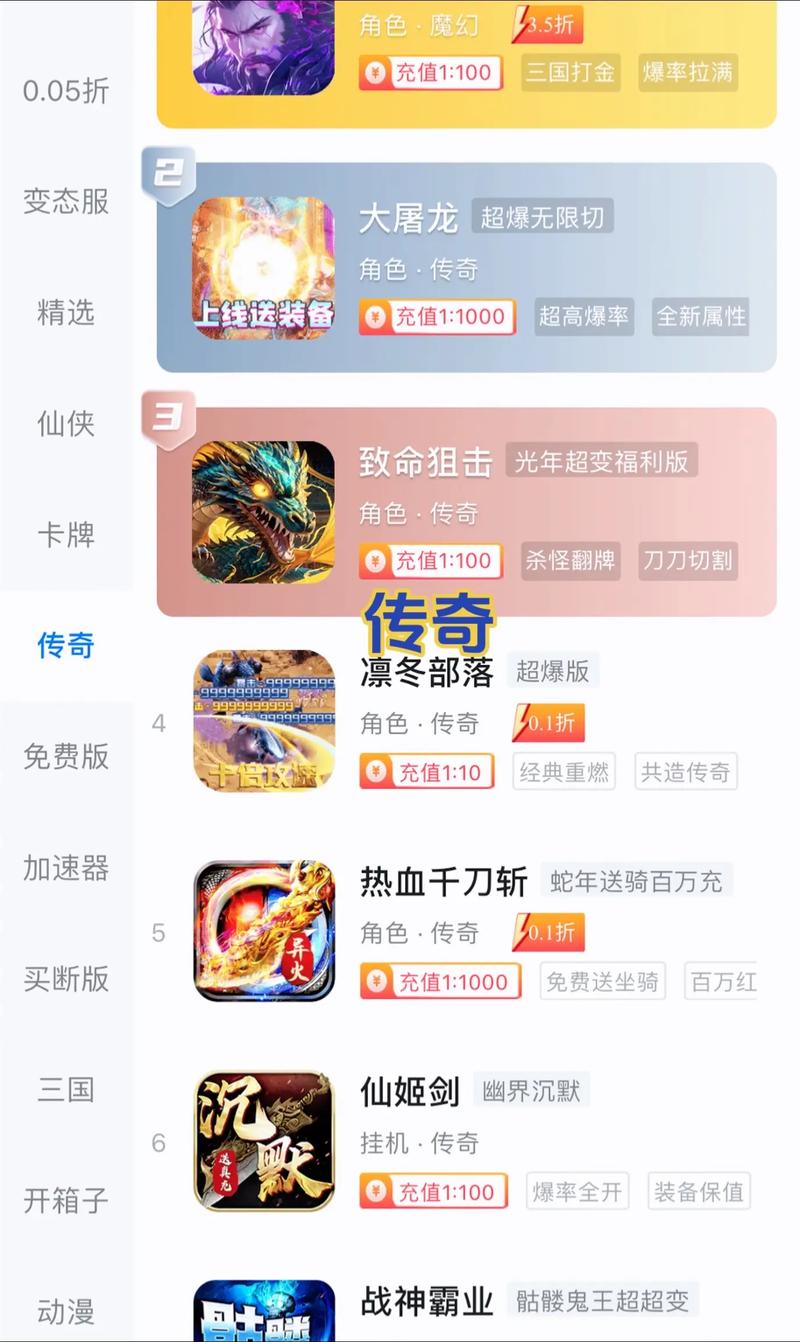800x1342 pixels.
Task: Select the 凛冬部落 game icon
Action: [x=262, y=721]
